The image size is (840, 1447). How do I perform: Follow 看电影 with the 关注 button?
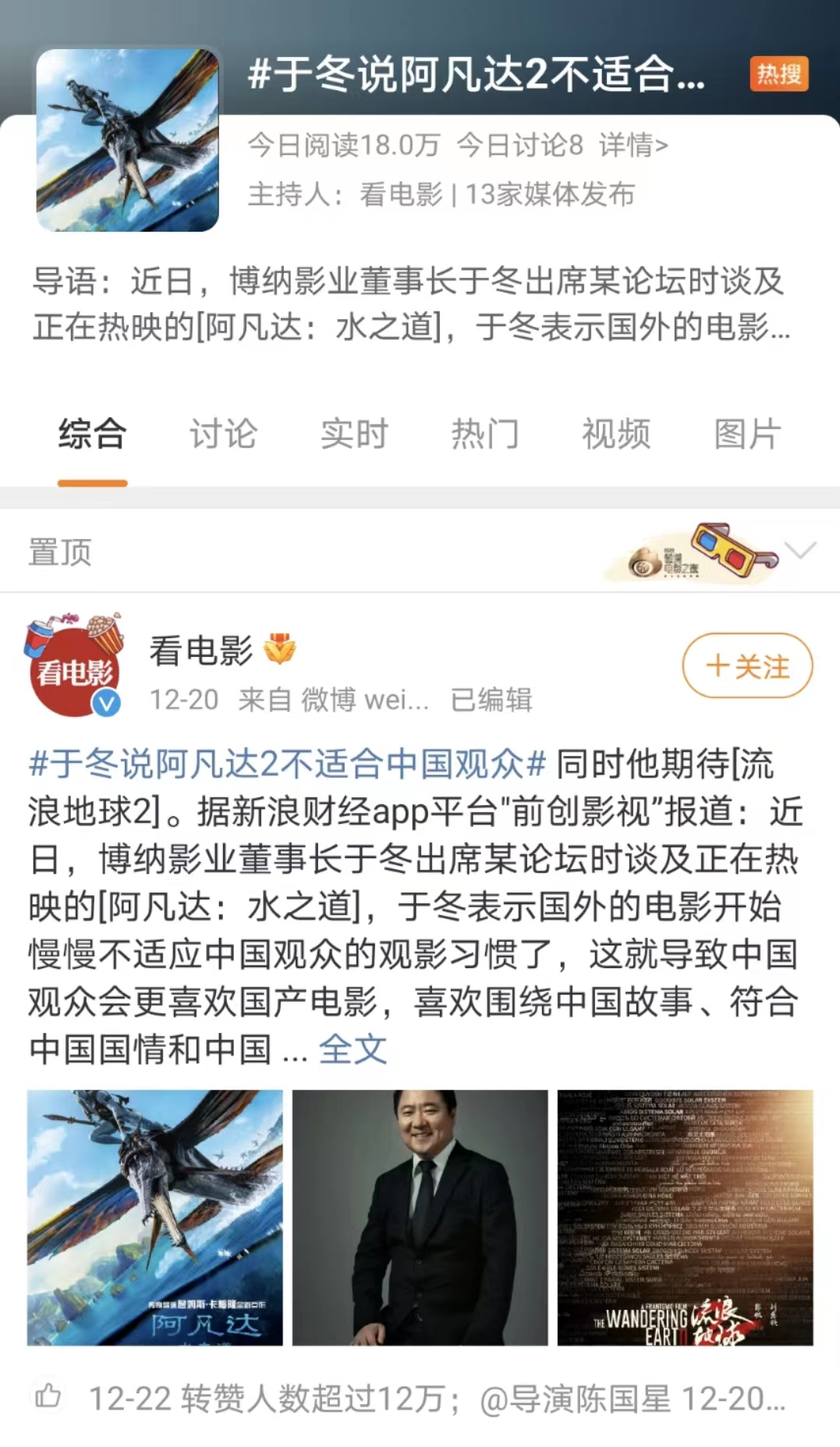point(746,666)
